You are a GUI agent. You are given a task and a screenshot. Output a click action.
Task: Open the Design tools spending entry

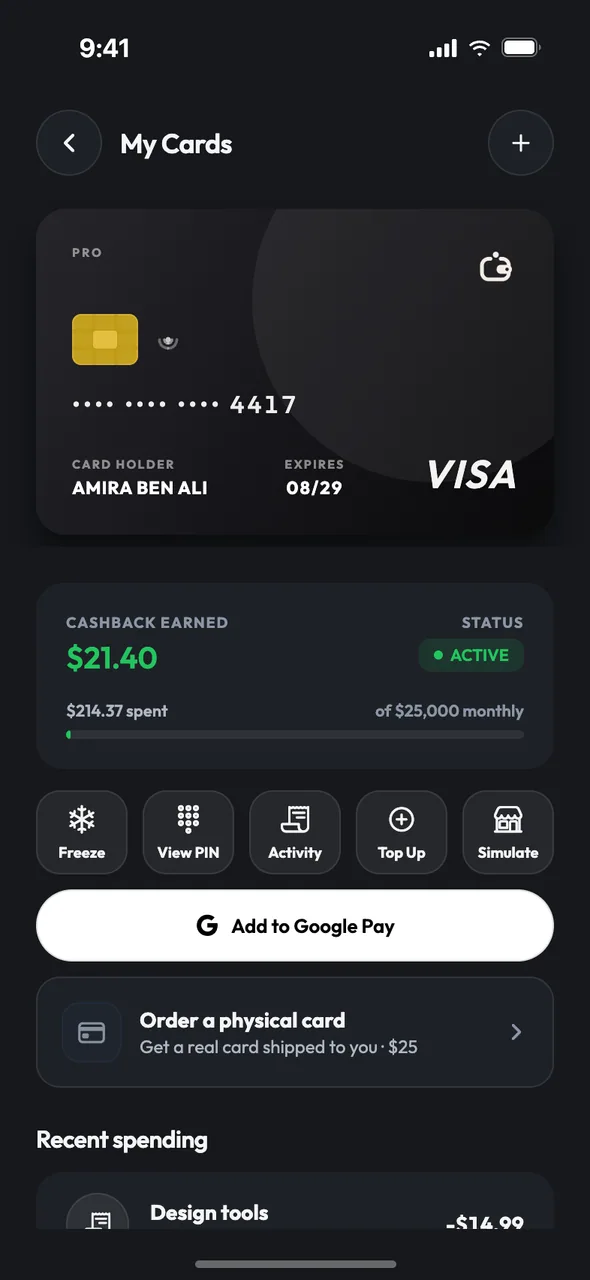(295, 1203)
